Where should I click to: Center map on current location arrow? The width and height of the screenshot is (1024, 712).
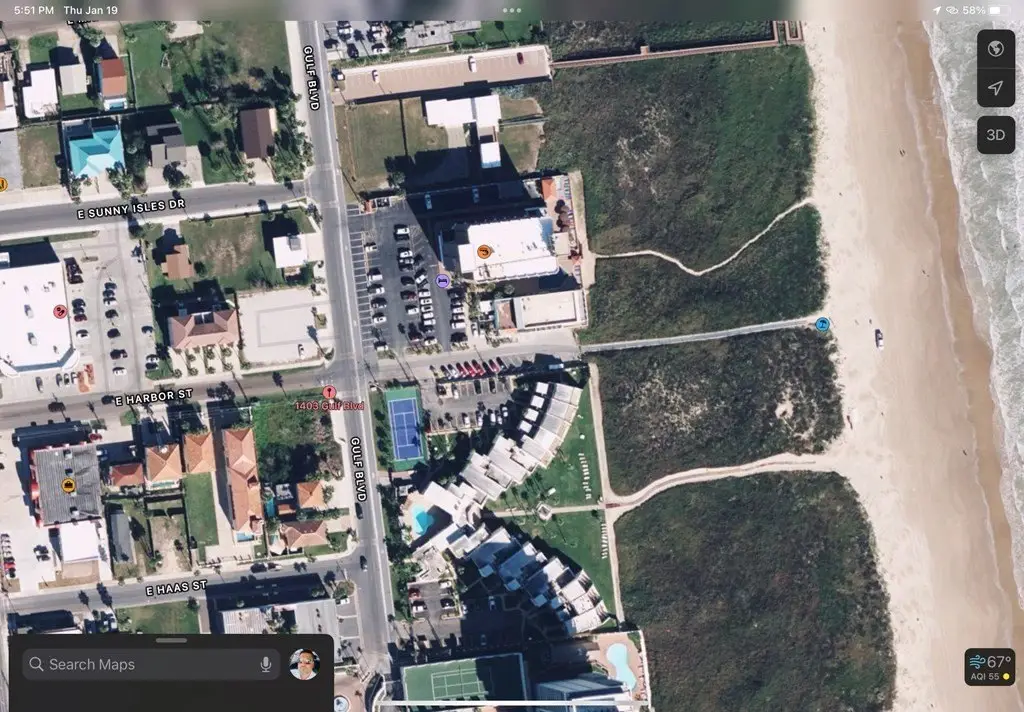pyautogui.click(x=995, y=88)
